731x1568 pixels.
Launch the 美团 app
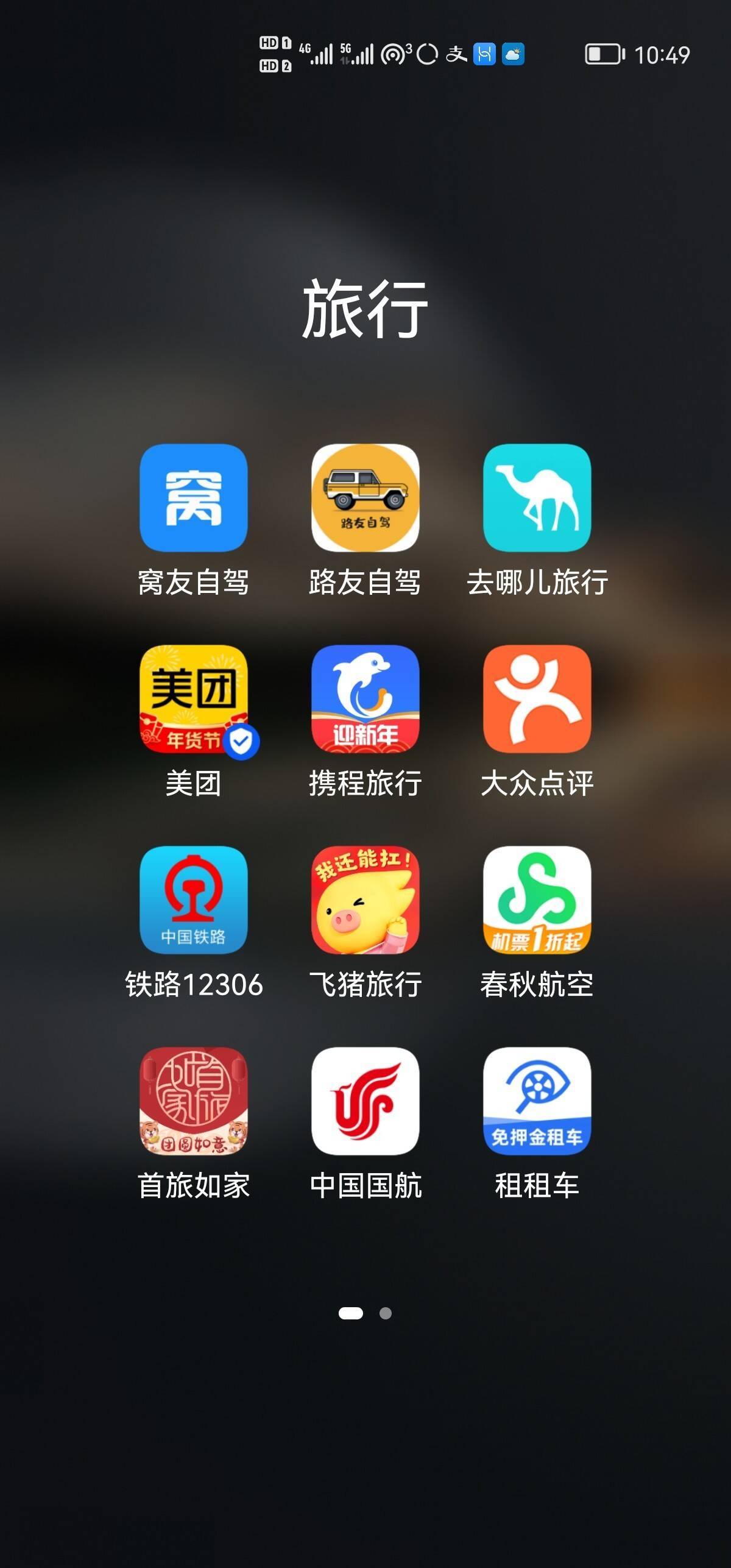click(193, 699)
